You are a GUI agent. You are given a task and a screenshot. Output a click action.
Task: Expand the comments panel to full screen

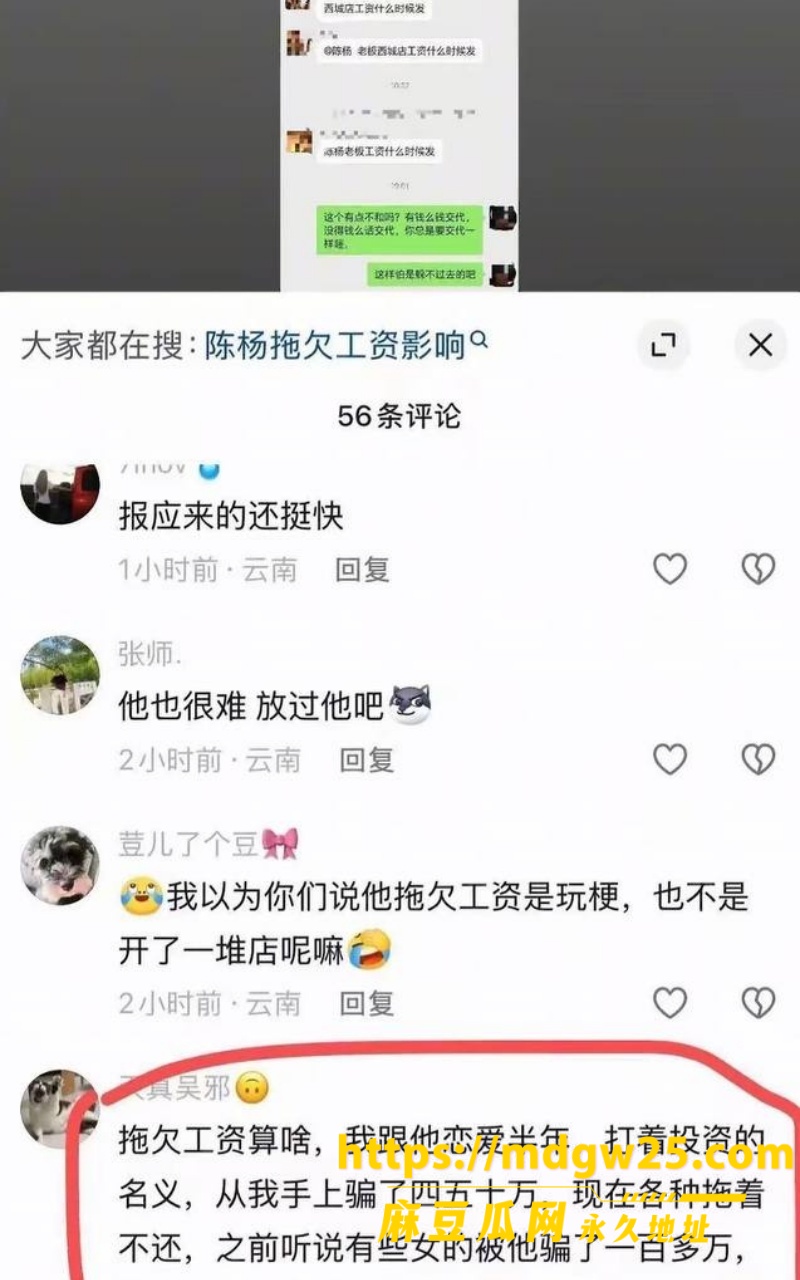pos(664,346)
